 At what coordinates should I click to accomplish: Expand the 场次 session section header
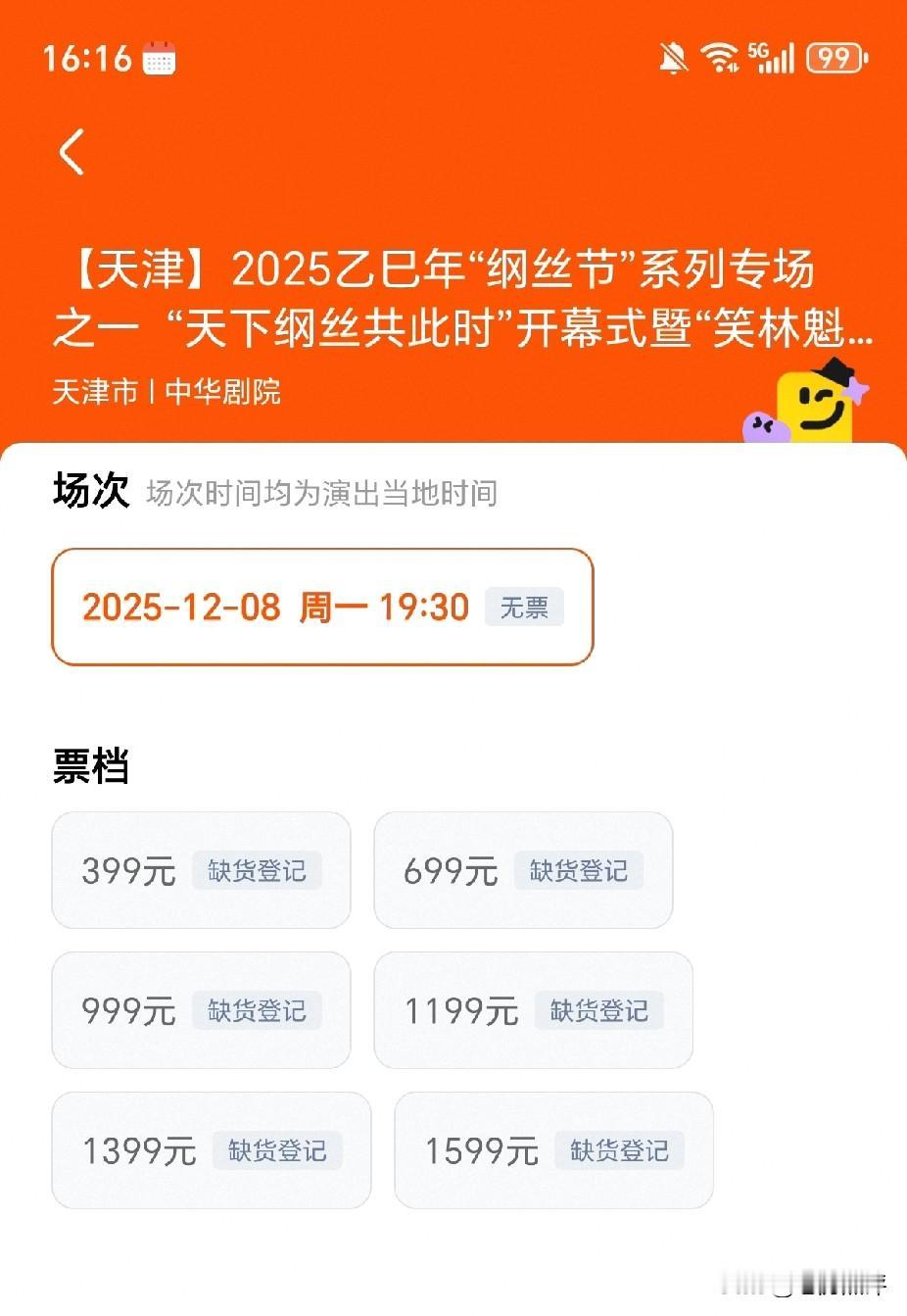point(93,493)
